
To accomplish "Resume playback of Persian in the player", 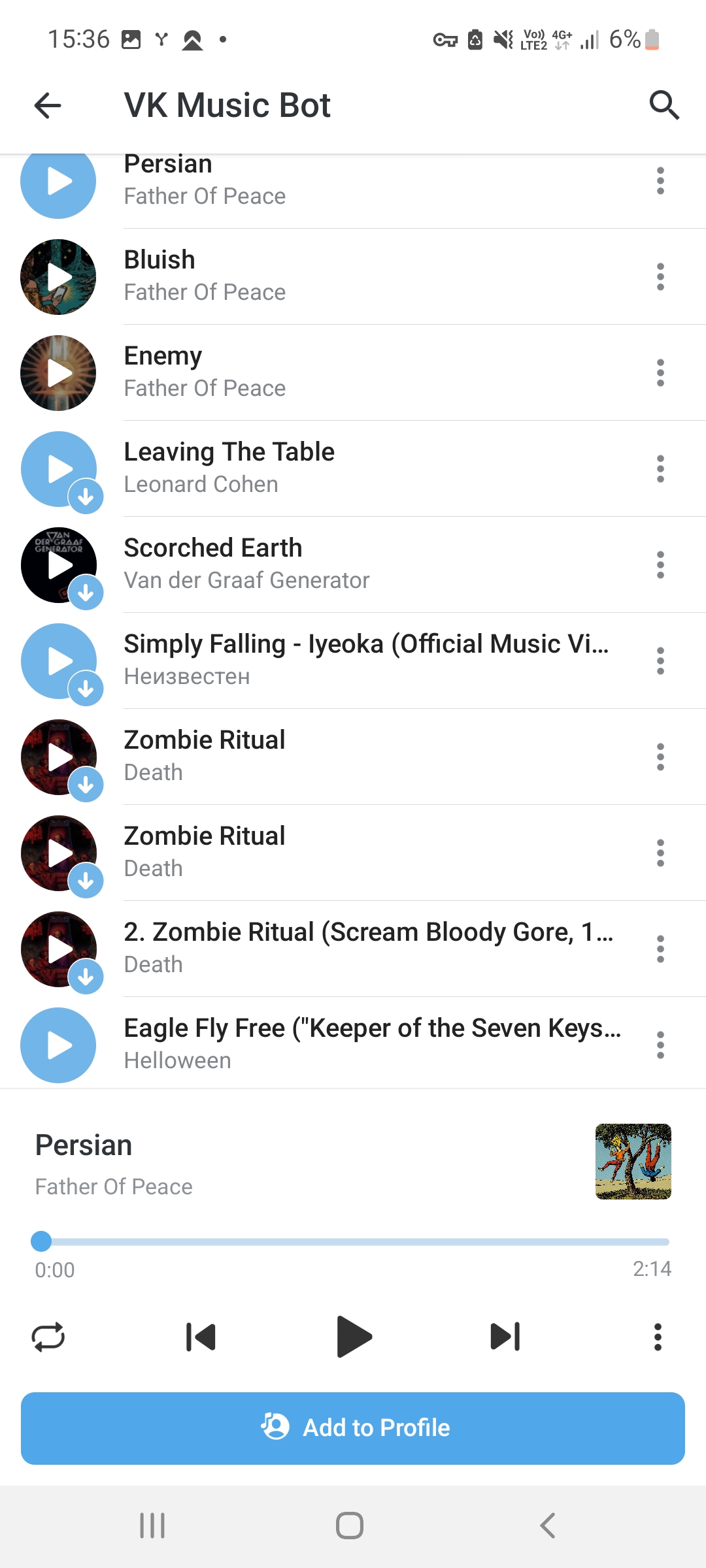I will (354, 1337).
